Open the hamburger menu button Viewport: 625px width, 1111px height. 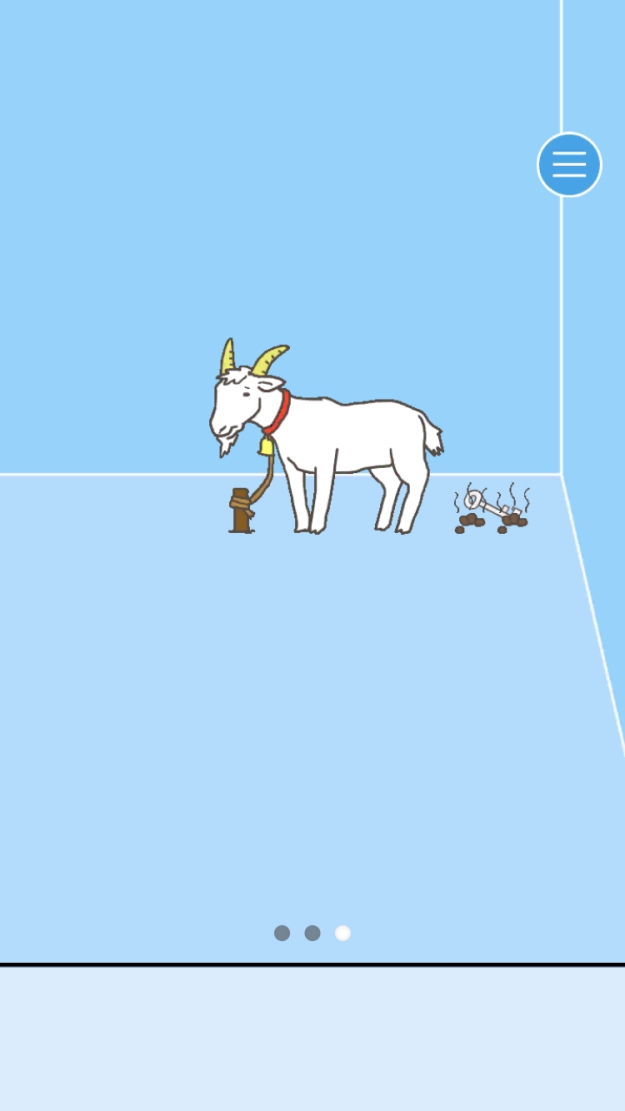[569, 165]
